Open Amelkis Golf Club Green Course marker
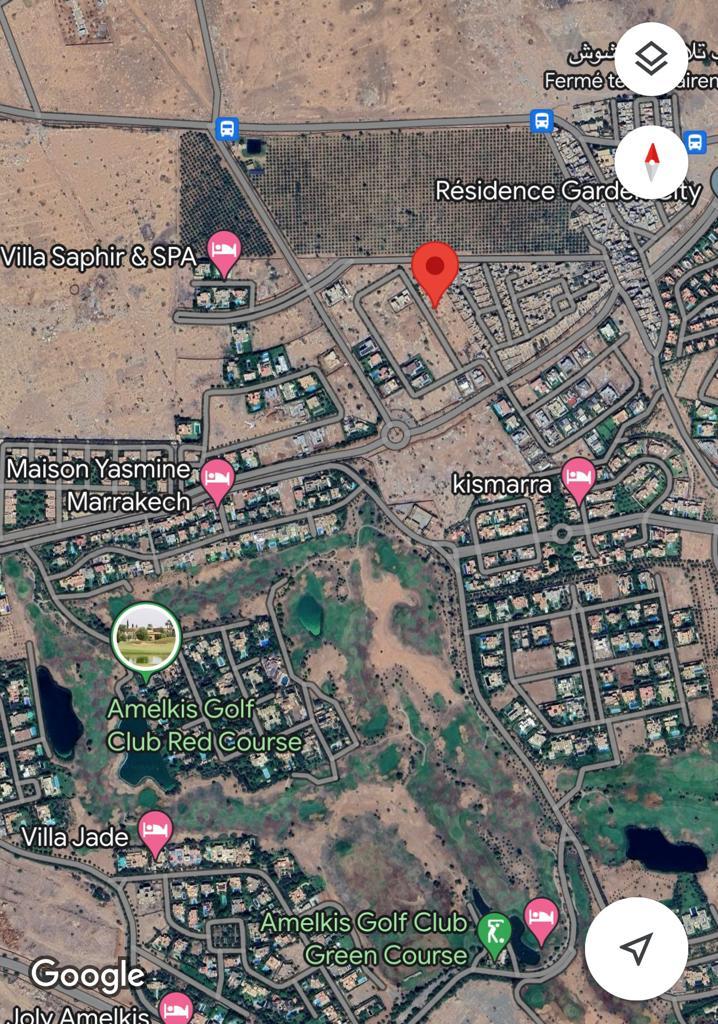Image resolution: width=718 pixels, height=1024 pixels. (493, 933)
